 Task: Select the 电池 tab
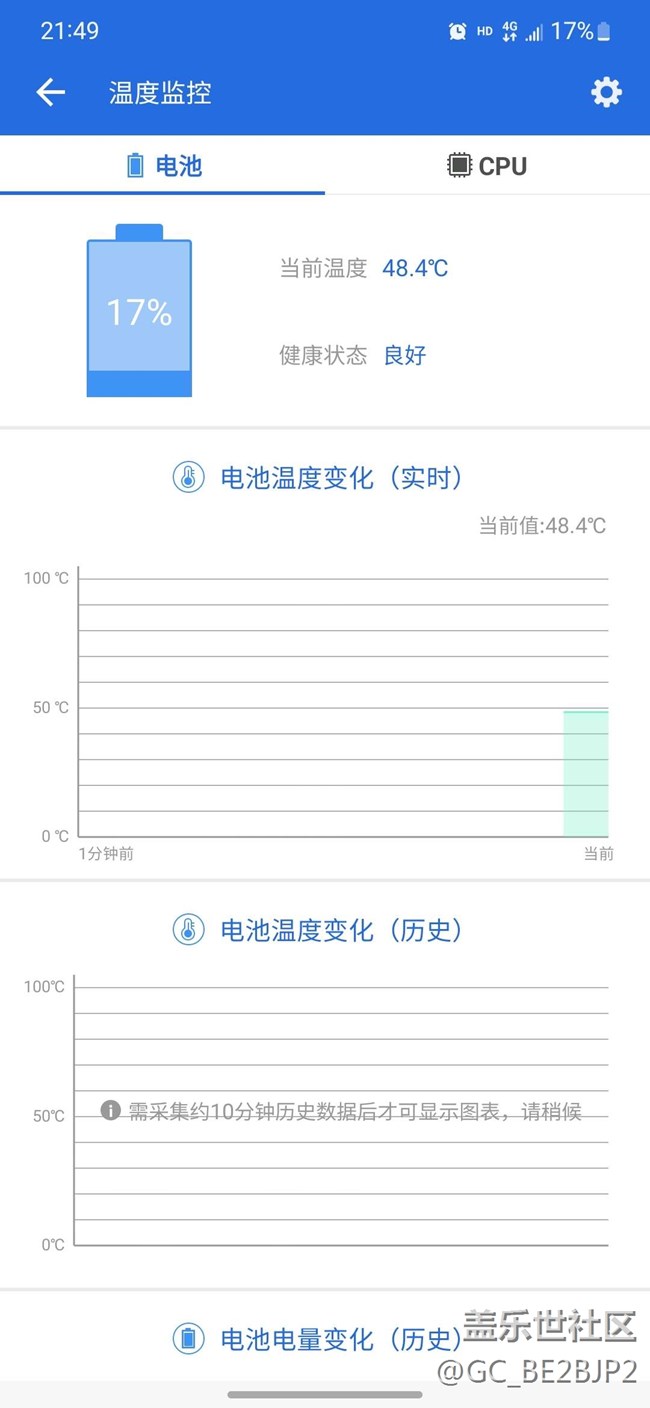163,166
